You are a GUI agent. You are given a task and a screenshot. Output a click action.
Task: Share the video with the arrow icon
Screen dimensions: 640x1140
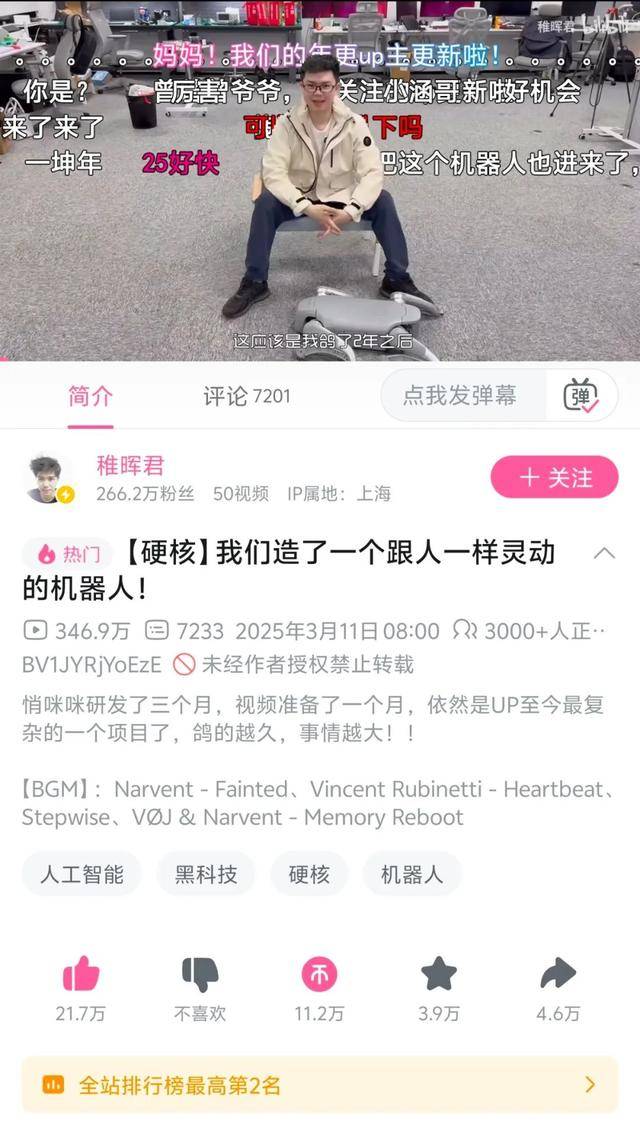[x=558, y=974]
